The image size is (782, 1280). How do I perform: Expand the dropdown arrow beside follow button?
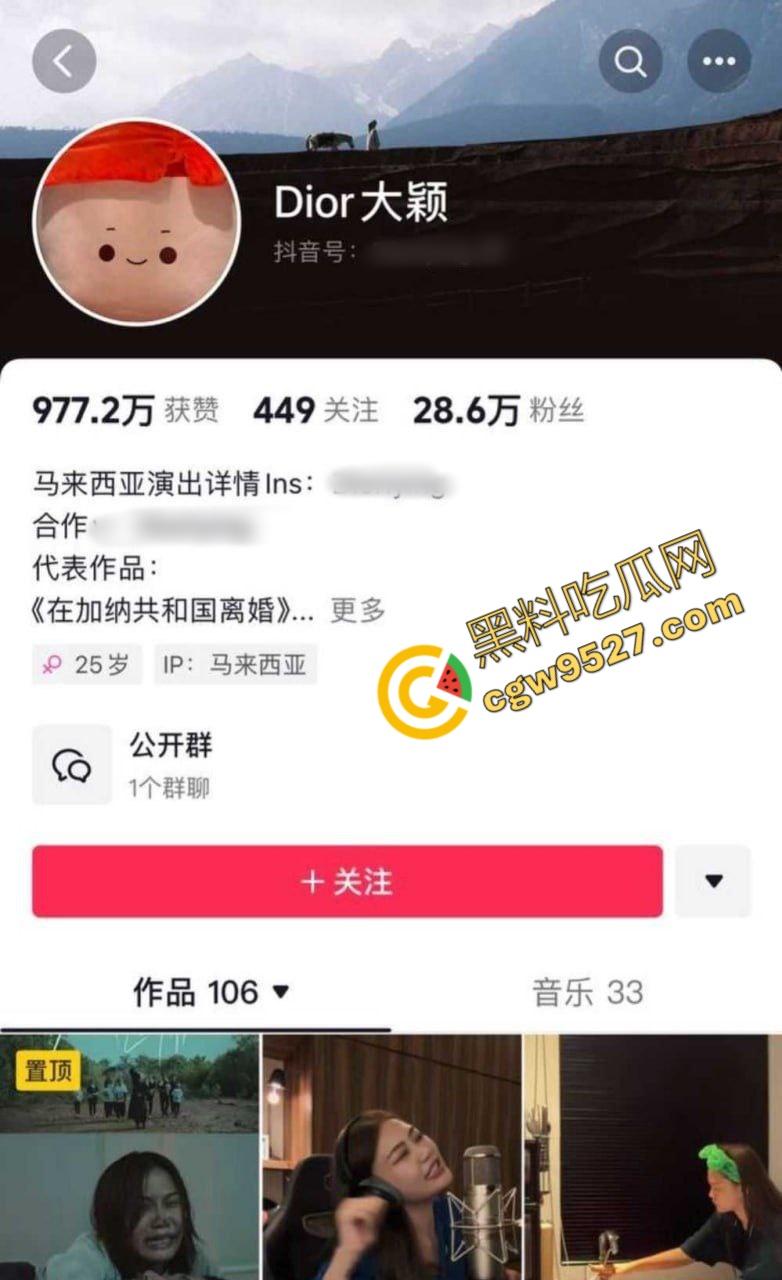(713, 881)
